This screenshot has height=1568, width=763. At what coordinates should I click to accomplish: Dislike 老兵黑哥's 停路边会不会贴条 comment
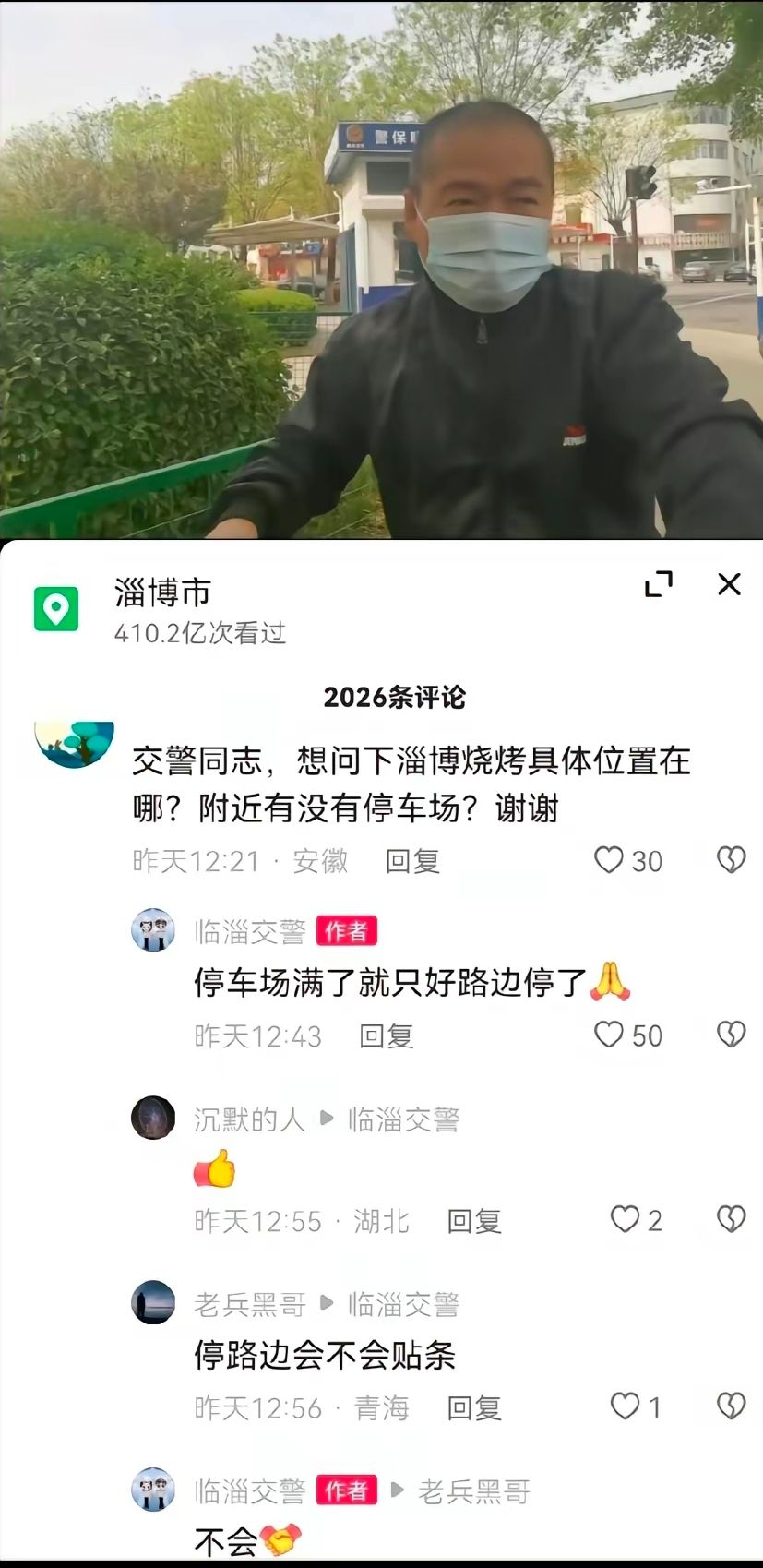click(x=731, y=1406)
